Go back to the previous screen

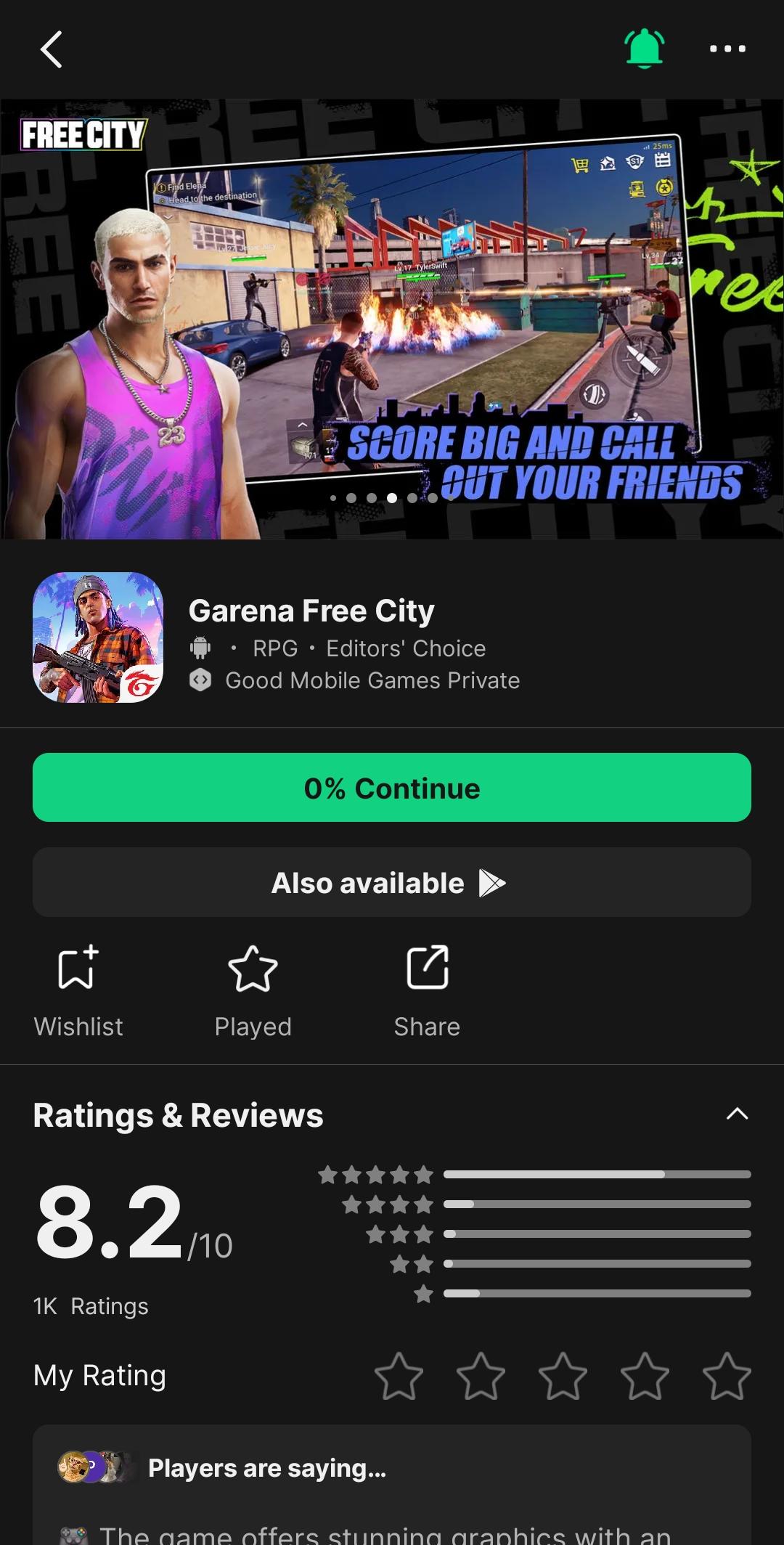(x=51, y=49)
